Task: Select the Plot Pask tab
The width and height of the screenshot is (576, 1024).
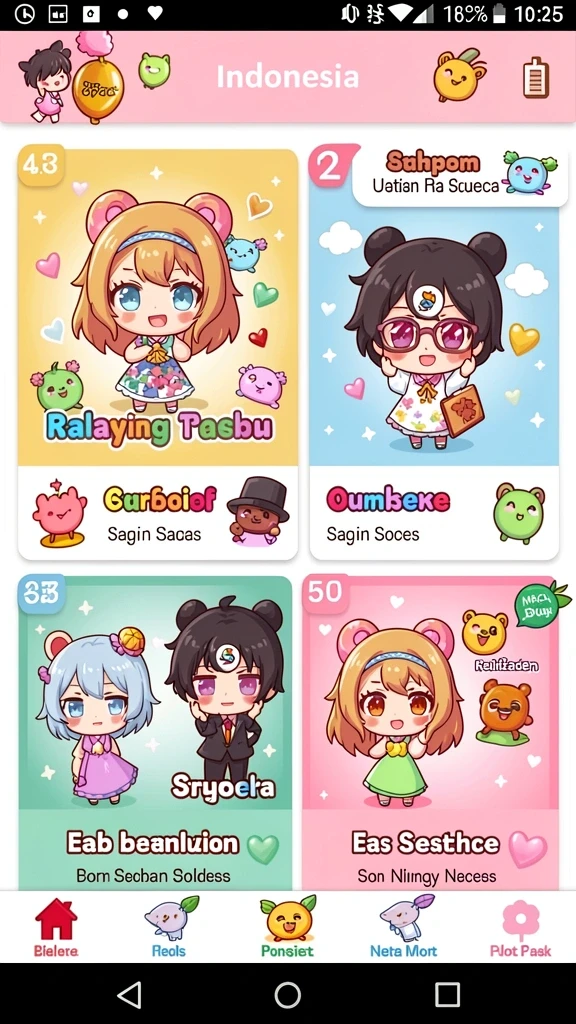Action: 520,927
